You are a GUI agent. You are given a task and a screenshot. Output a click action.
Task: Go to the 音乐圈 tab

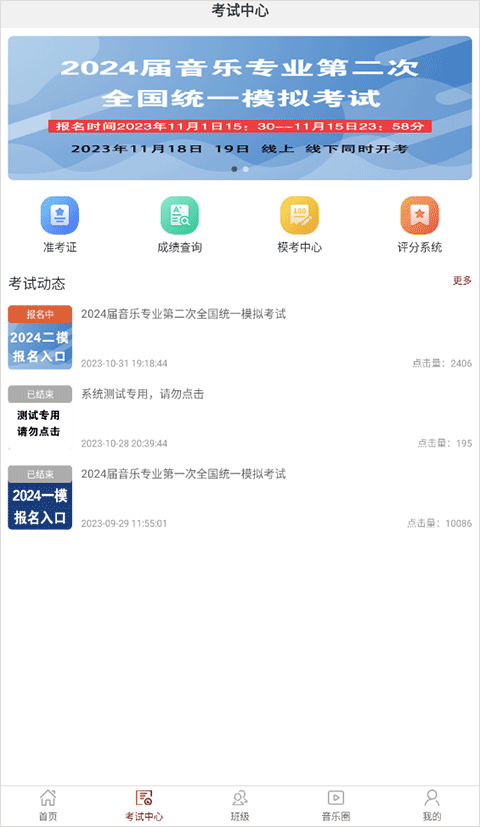[336, 805]
